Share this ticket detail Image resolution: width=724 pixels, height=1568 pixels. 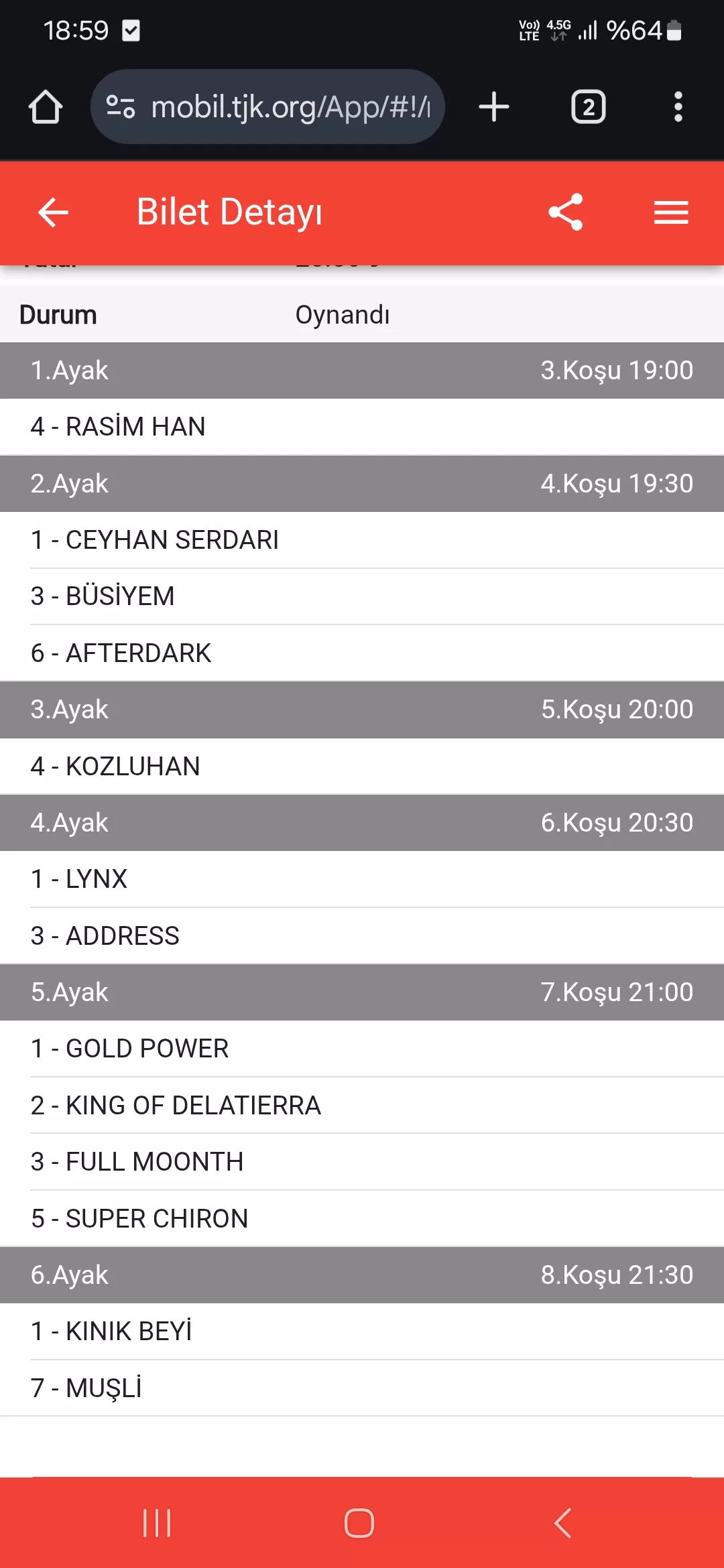coord(566,212)
